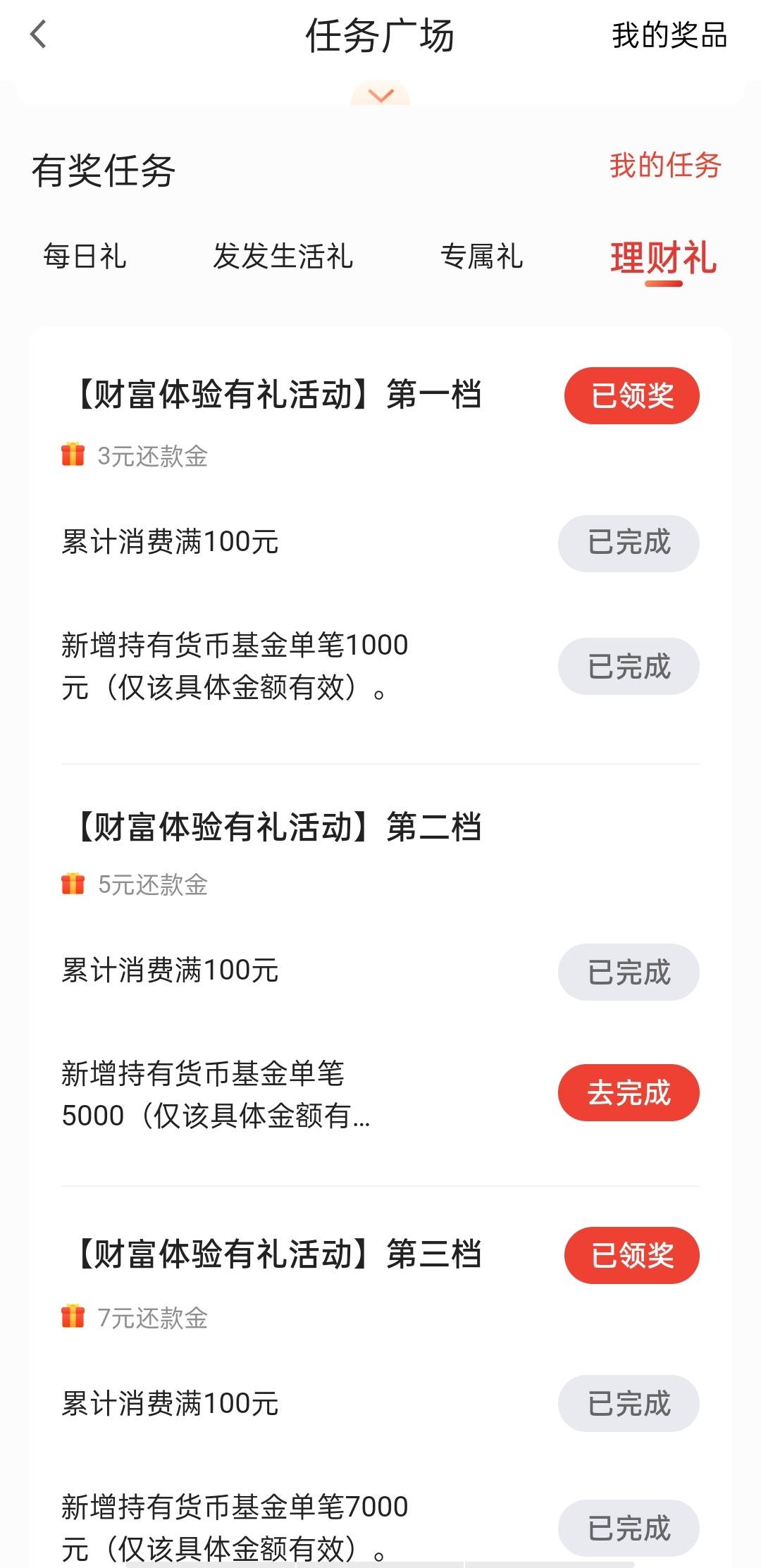Tap 去完成 for the 5000 currency fund task

pyautogui.click(x=629, y=1092)
